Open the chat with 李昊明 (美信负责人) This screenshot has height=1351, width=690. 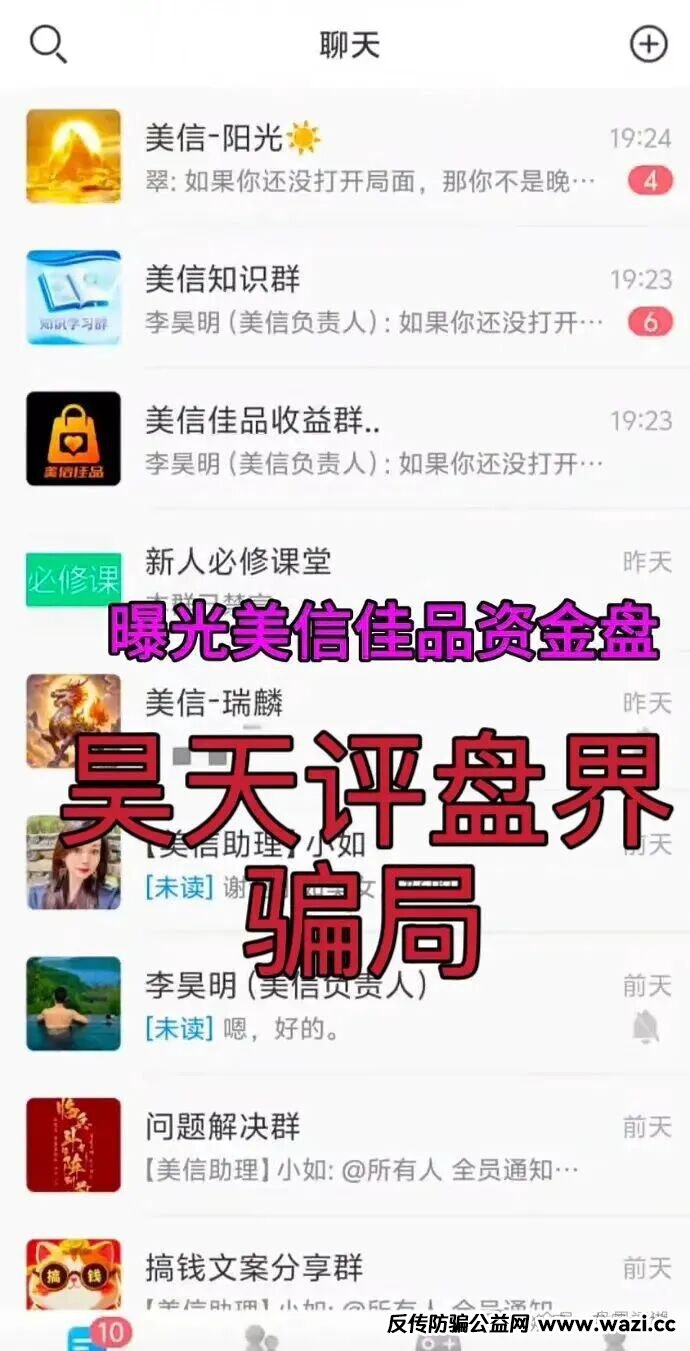345,1003
